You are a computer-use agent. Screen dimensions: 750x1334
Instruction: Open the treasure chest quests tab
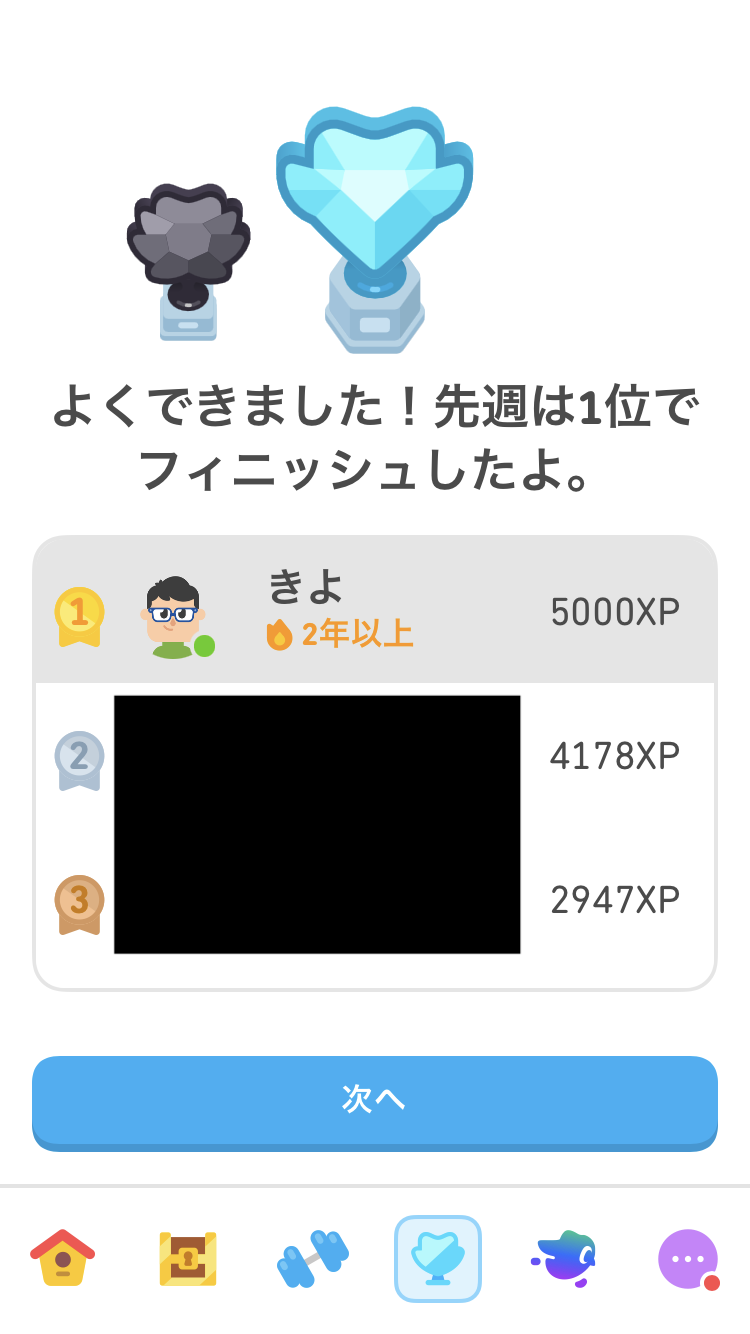tap(188, 1258)
